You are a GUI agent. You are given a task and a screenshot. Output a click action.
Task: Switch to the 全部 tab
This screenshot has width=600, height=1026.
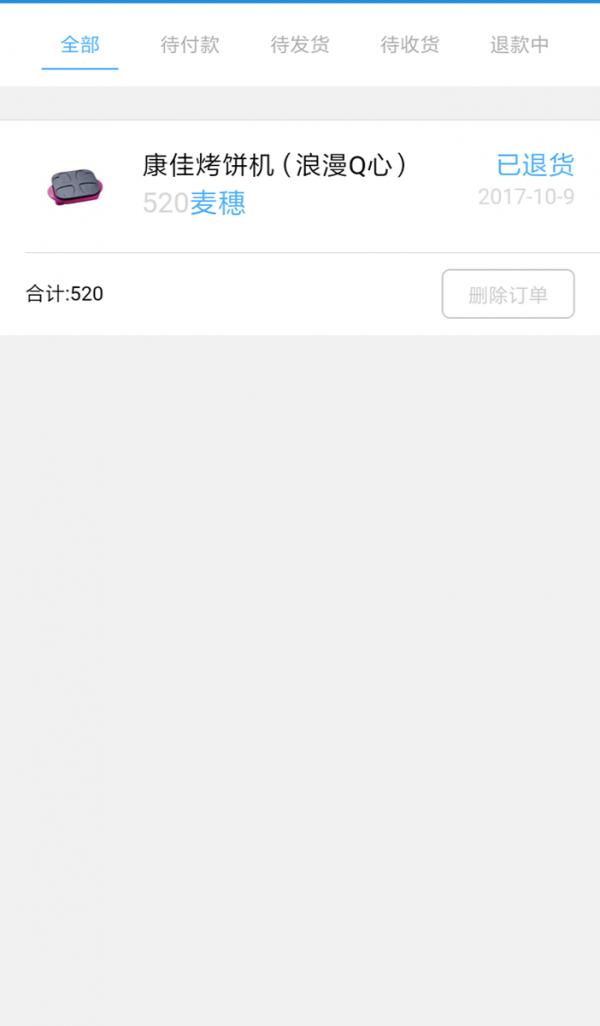tap(80, 45)
